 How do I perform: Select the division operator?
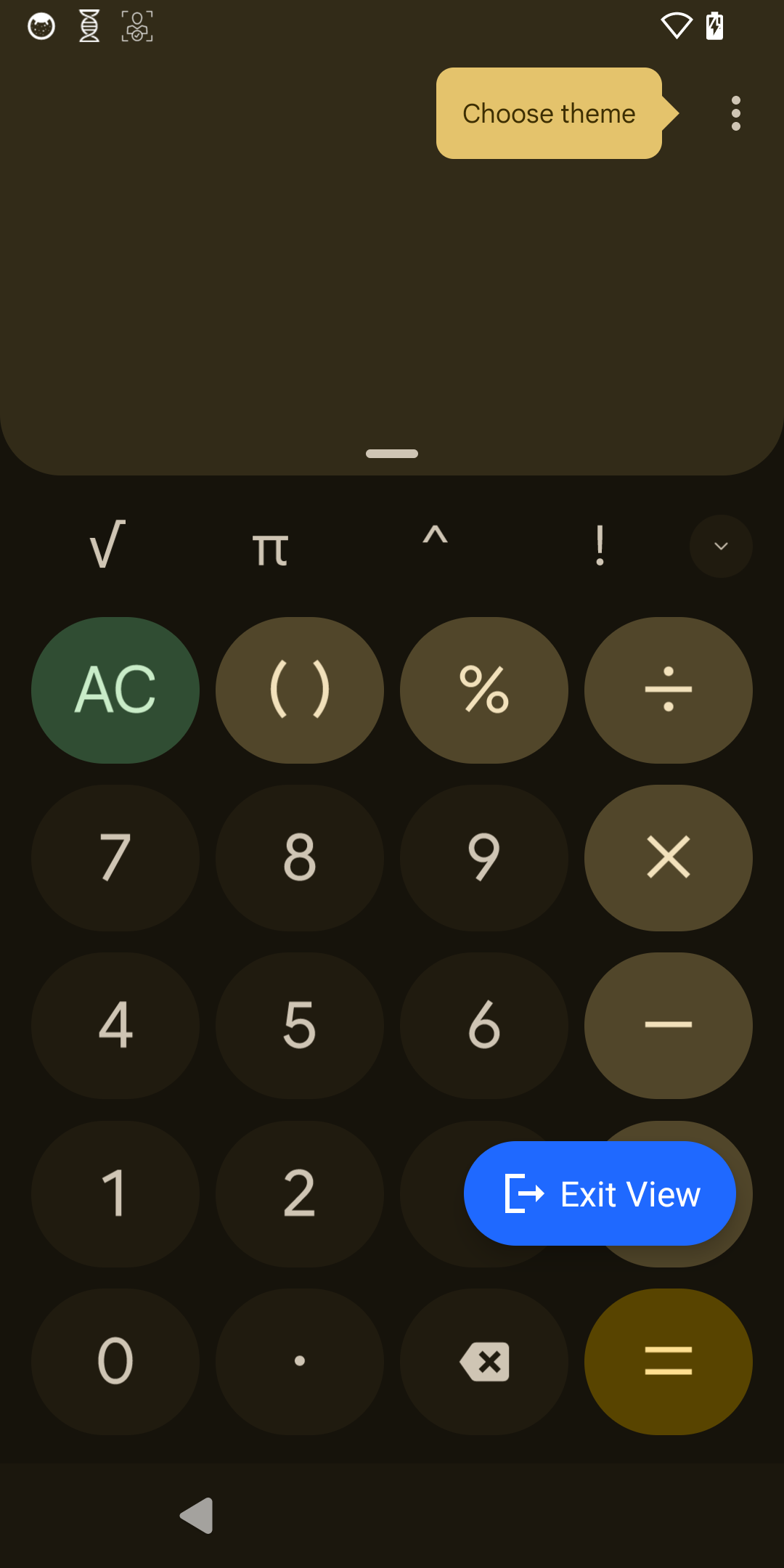point(669,690)
